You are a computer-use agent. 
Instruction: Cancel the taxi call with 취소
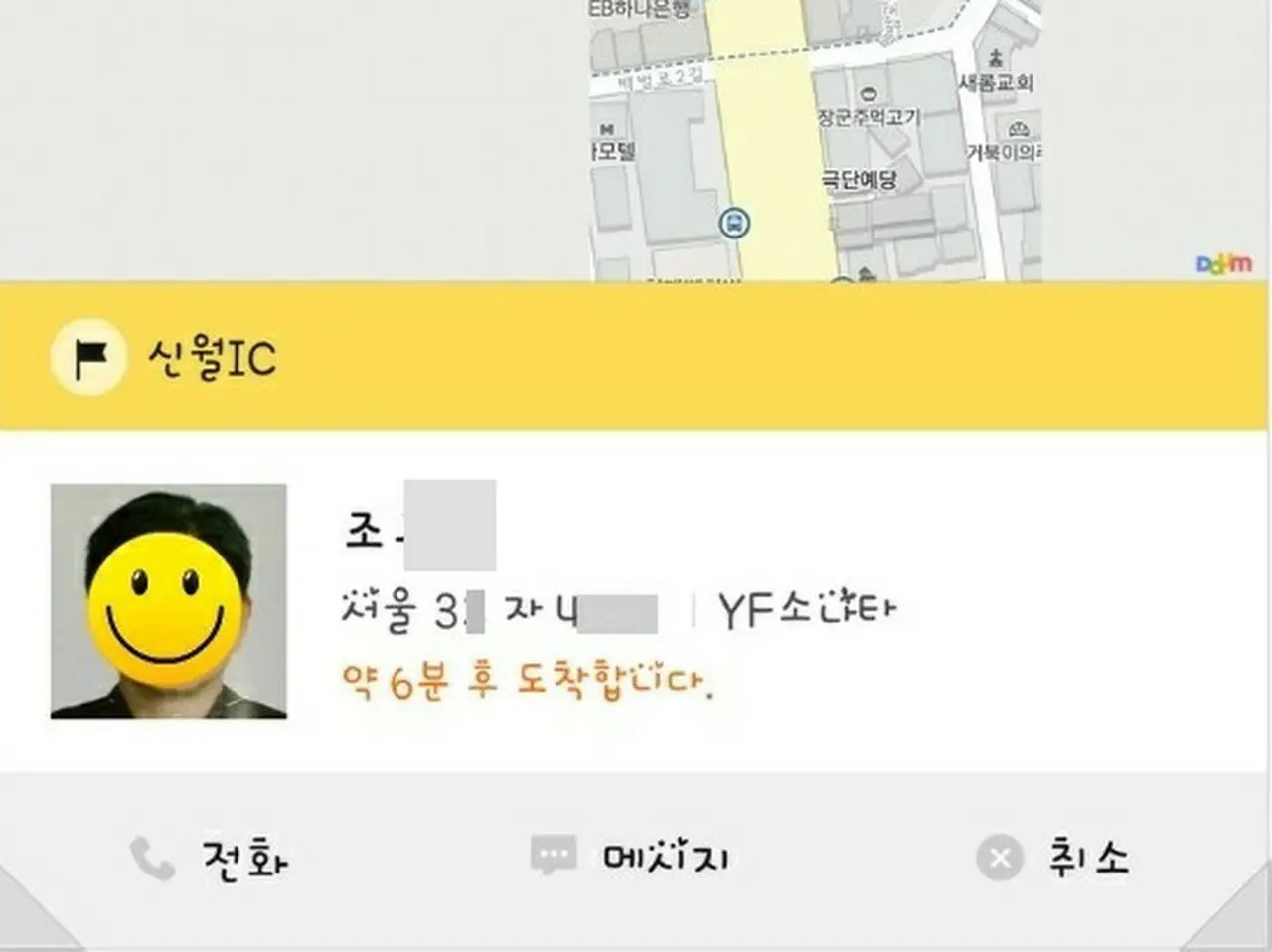[x=1054, y=857]
